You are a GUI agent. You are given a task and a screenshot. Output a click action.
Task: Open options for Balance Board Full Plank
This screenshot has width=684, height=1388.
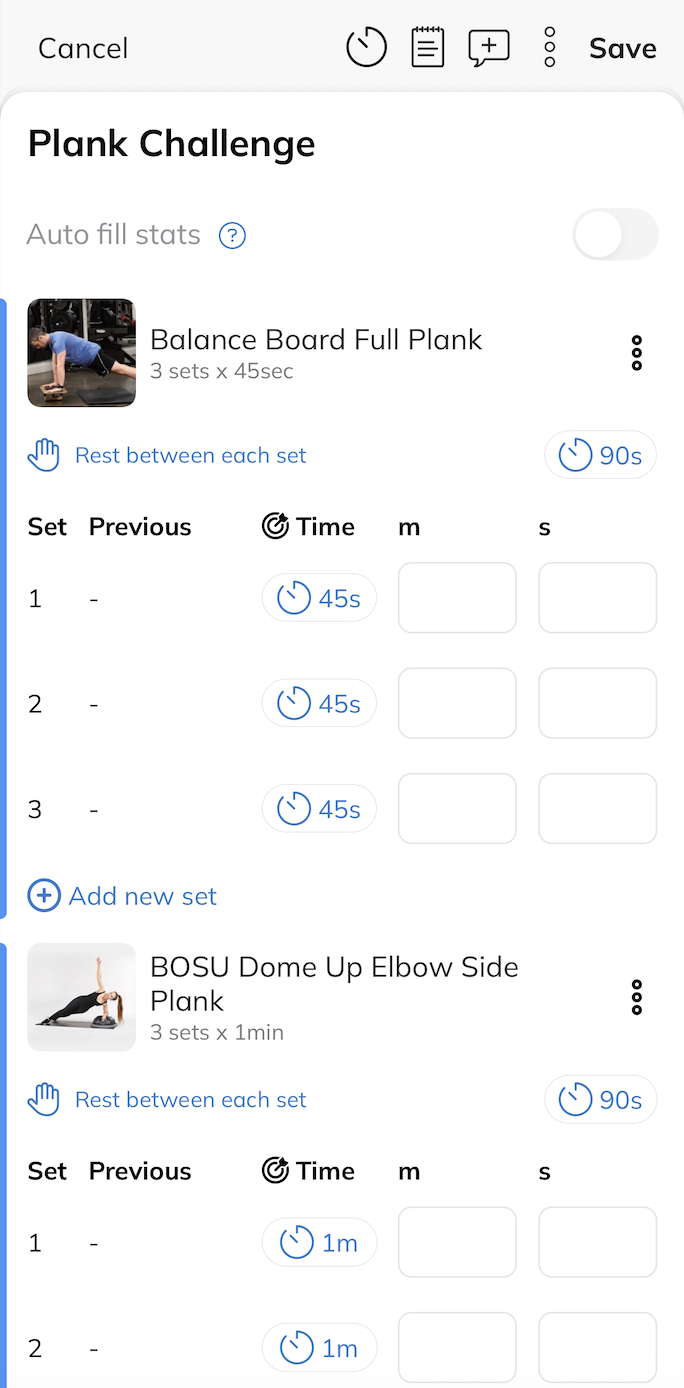(x=636, y=353)
